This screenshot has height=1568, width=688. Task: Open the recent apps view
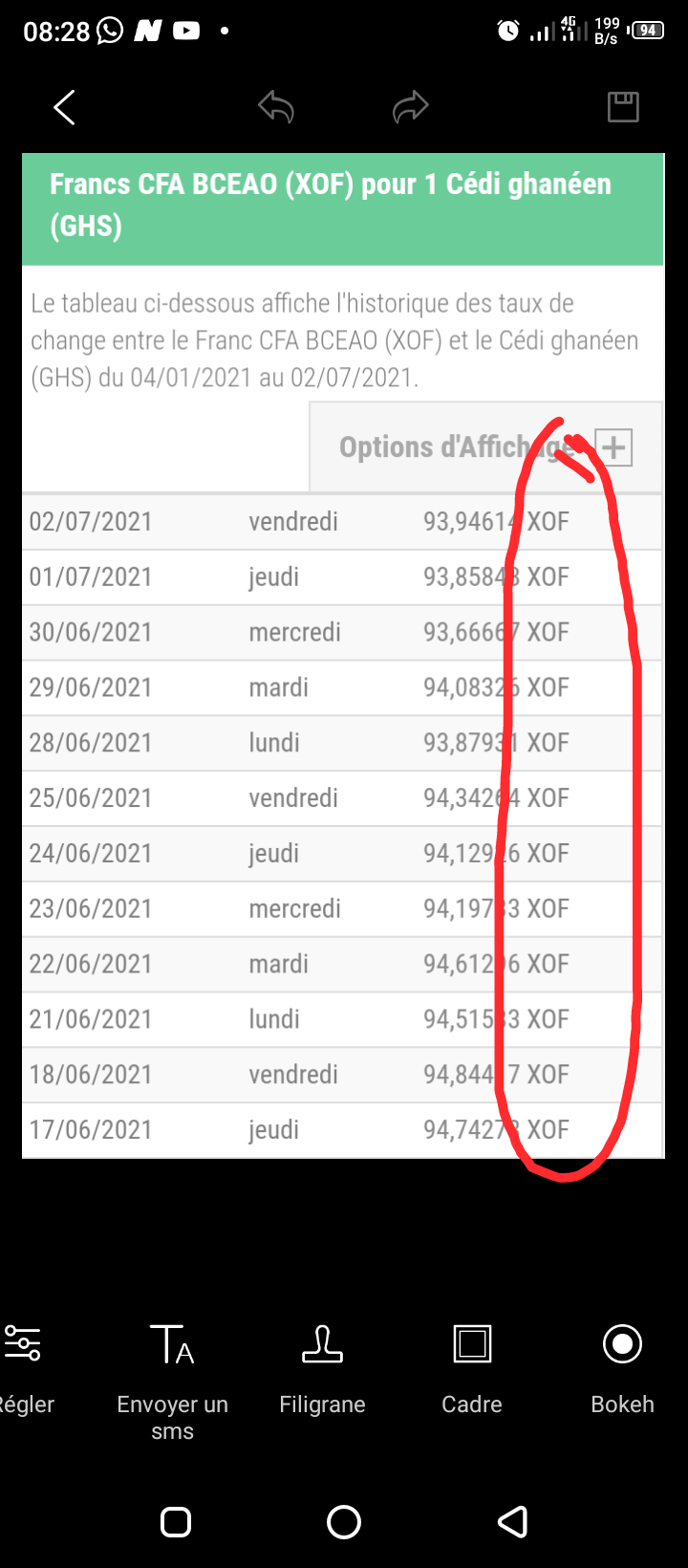(x=176, y=1521)
